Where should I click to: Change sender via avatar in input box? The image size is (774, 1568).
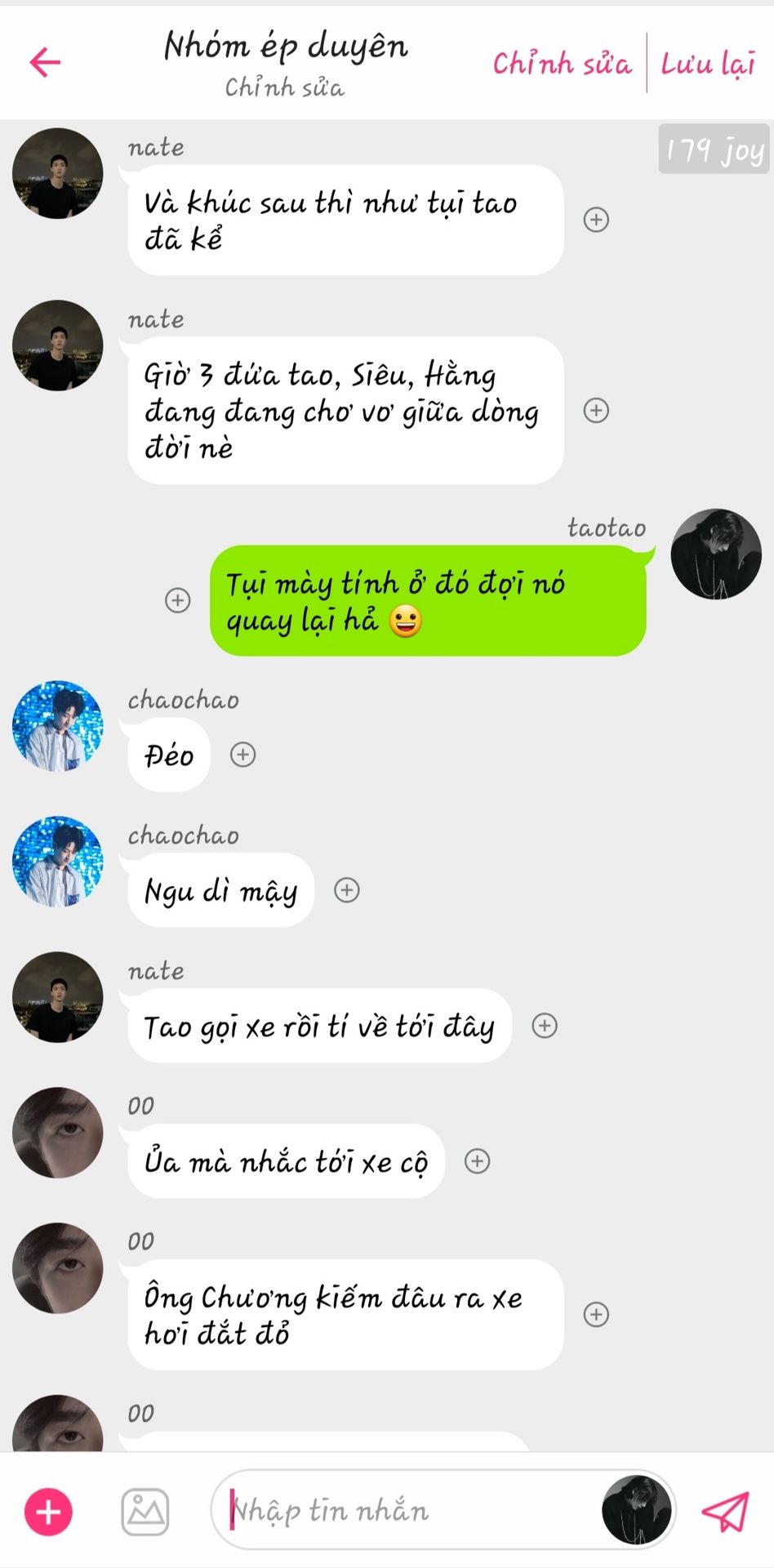[x=636, y=1511]
